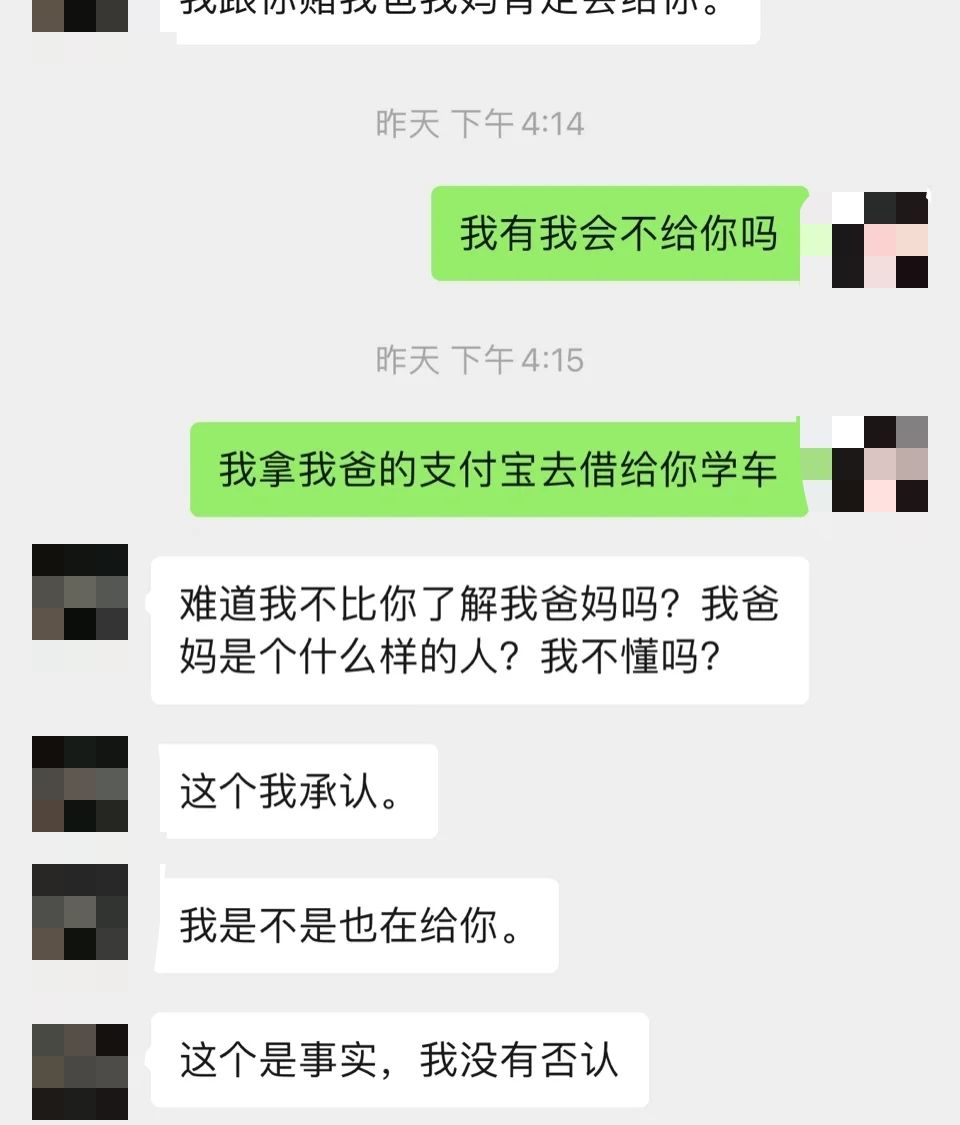Open contact avatar beside 我是不是也在给你
Image resolution: width=960 pixels, height=1125 pixels.
80,912
